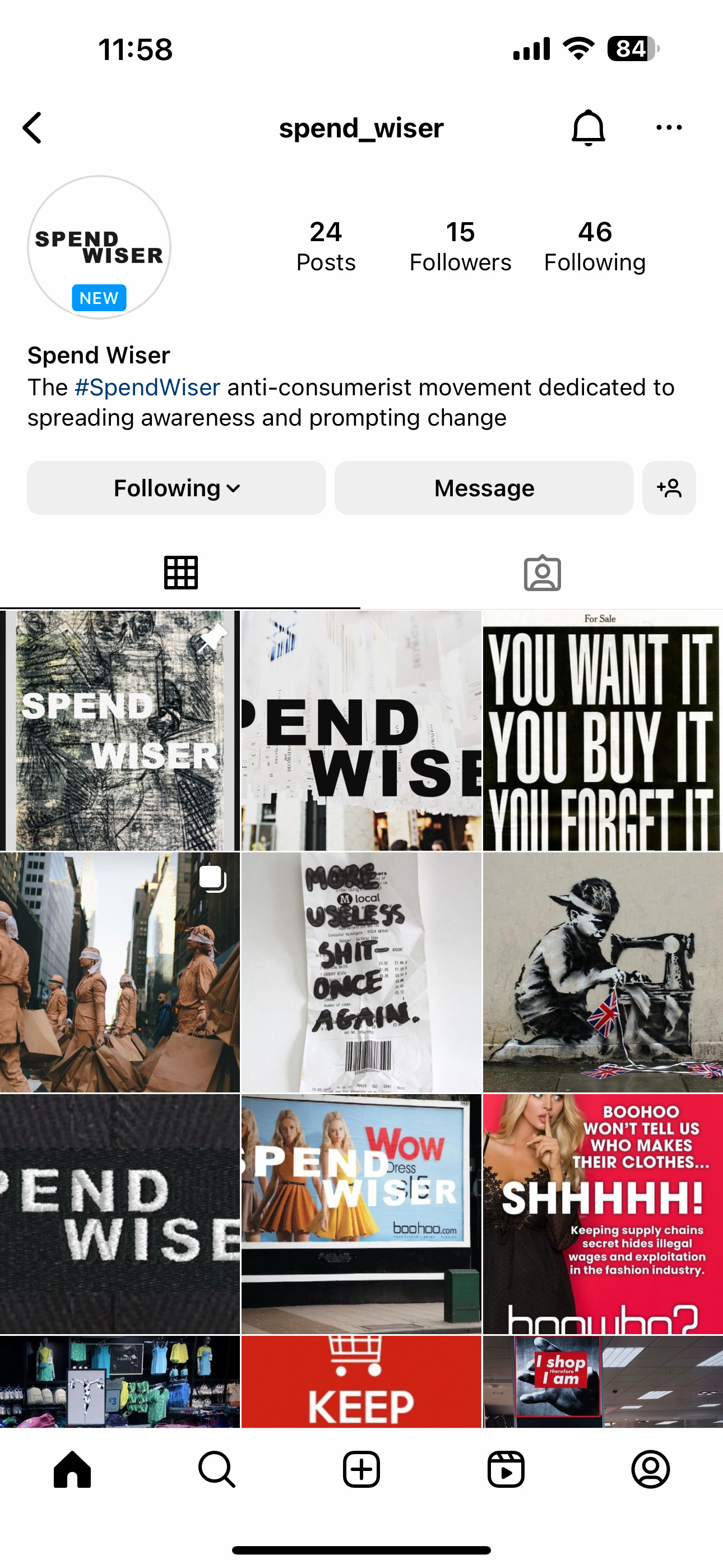View the 15 Followers list
The width and height of the screenshot is (723, 1568).
460,247
